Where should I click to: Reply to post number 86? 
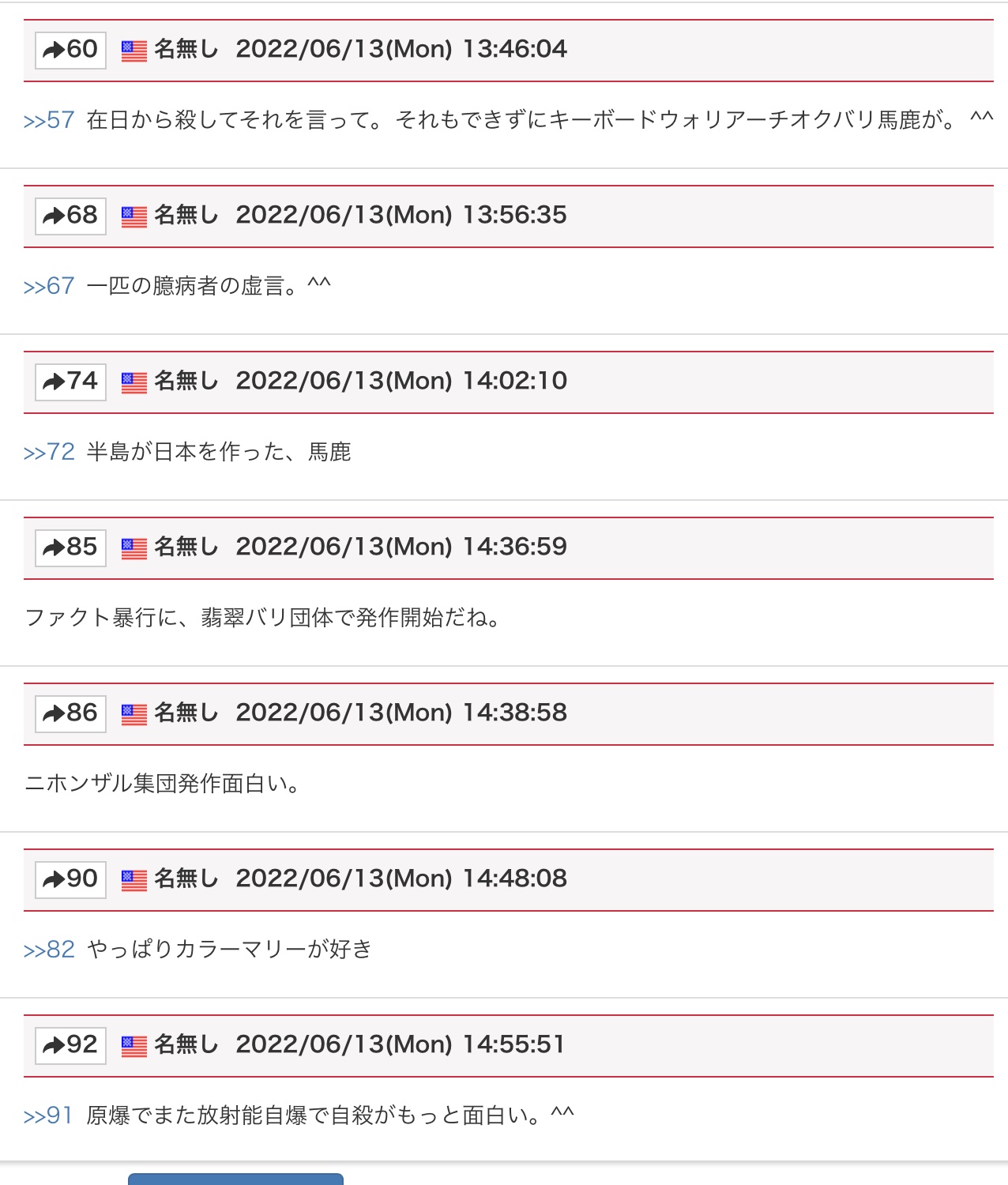(x=70, y=713)
